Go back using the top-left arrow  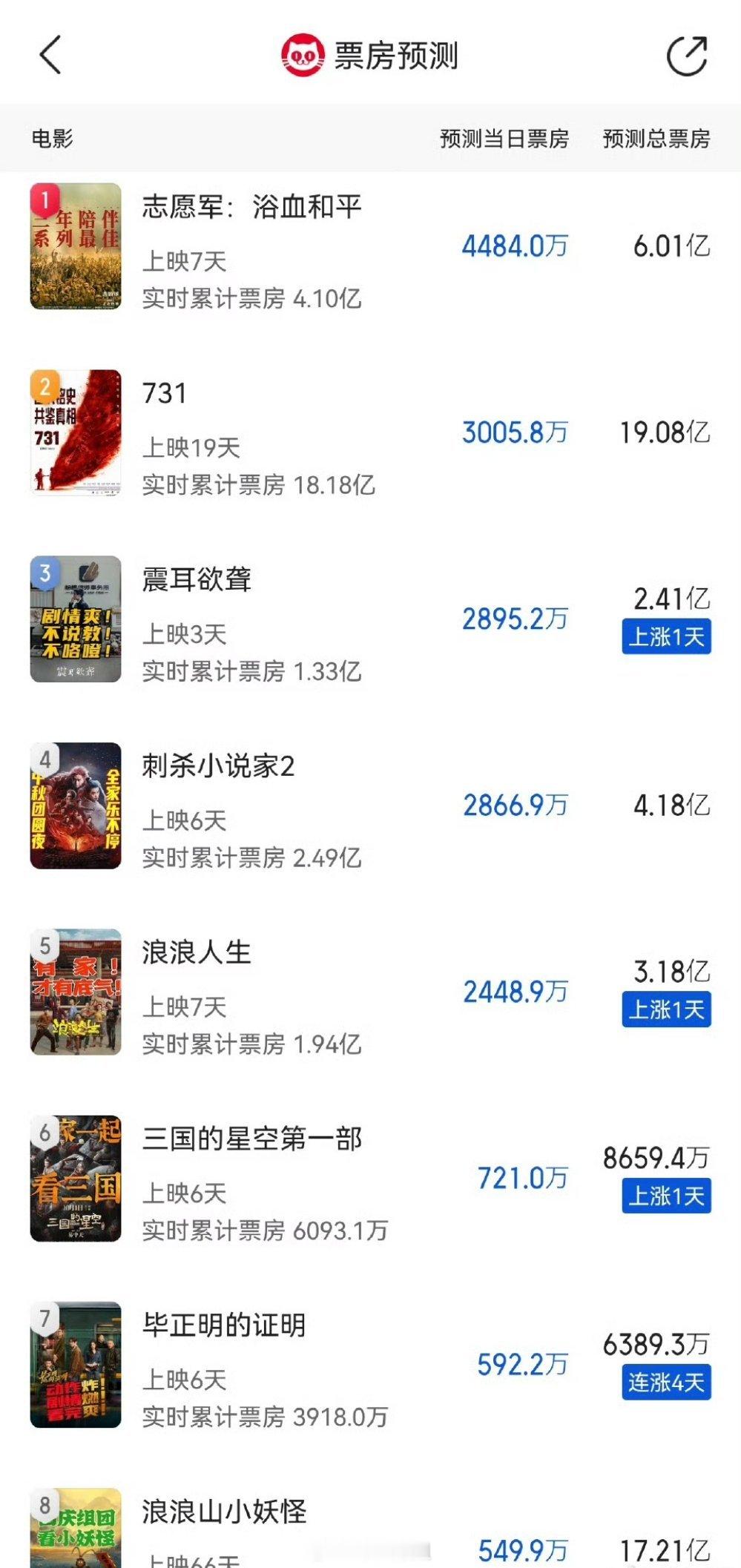(x=50, y=55)
